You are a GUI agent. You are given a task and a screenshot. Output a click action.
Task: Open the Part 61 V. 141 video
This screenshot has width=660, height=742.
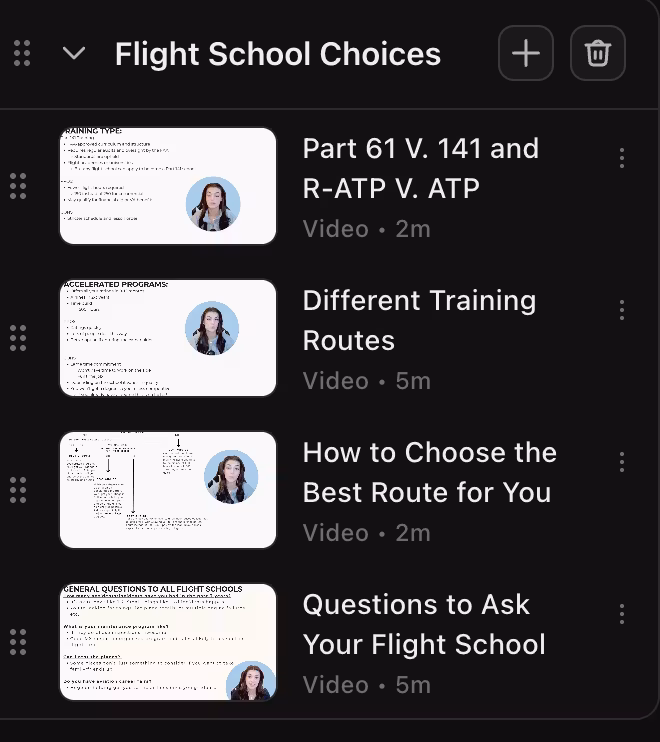[420, 168]
